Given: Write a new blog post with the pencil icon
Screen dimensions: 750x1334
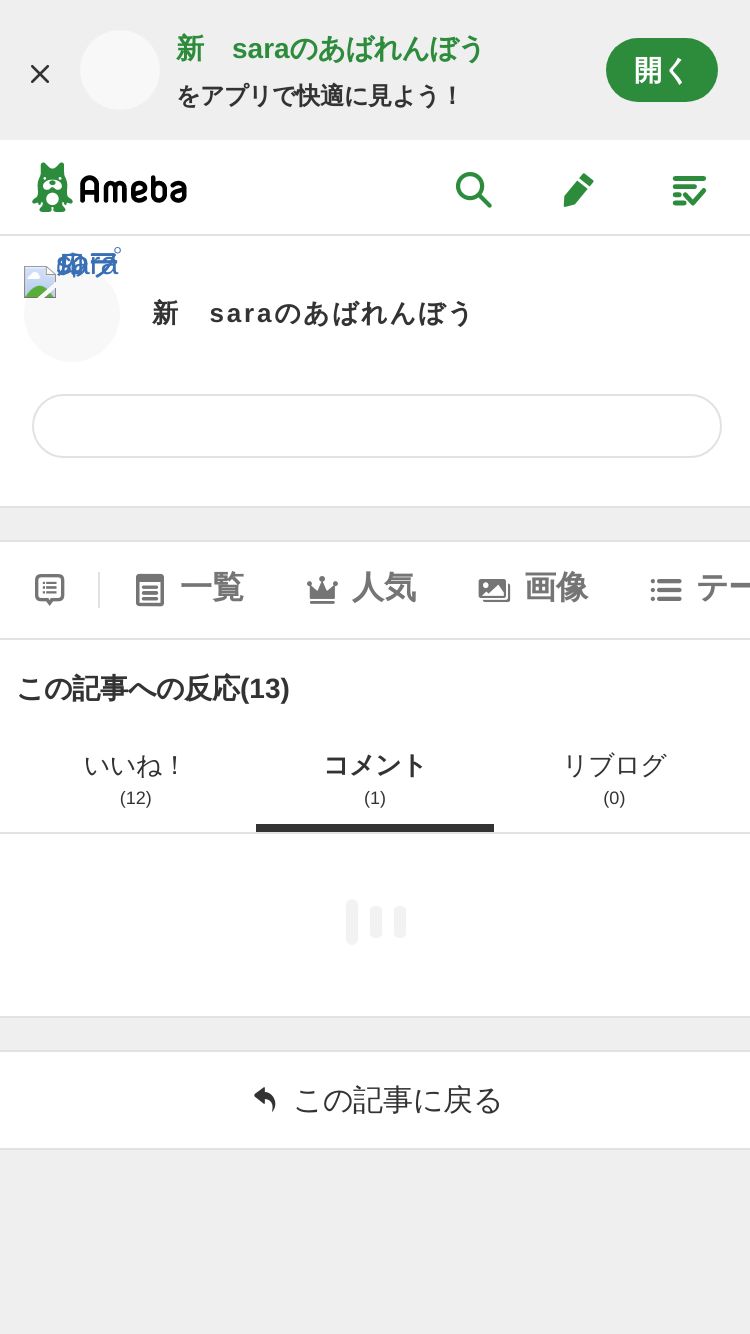Looking at the screenshot, I should click(578, 189).
